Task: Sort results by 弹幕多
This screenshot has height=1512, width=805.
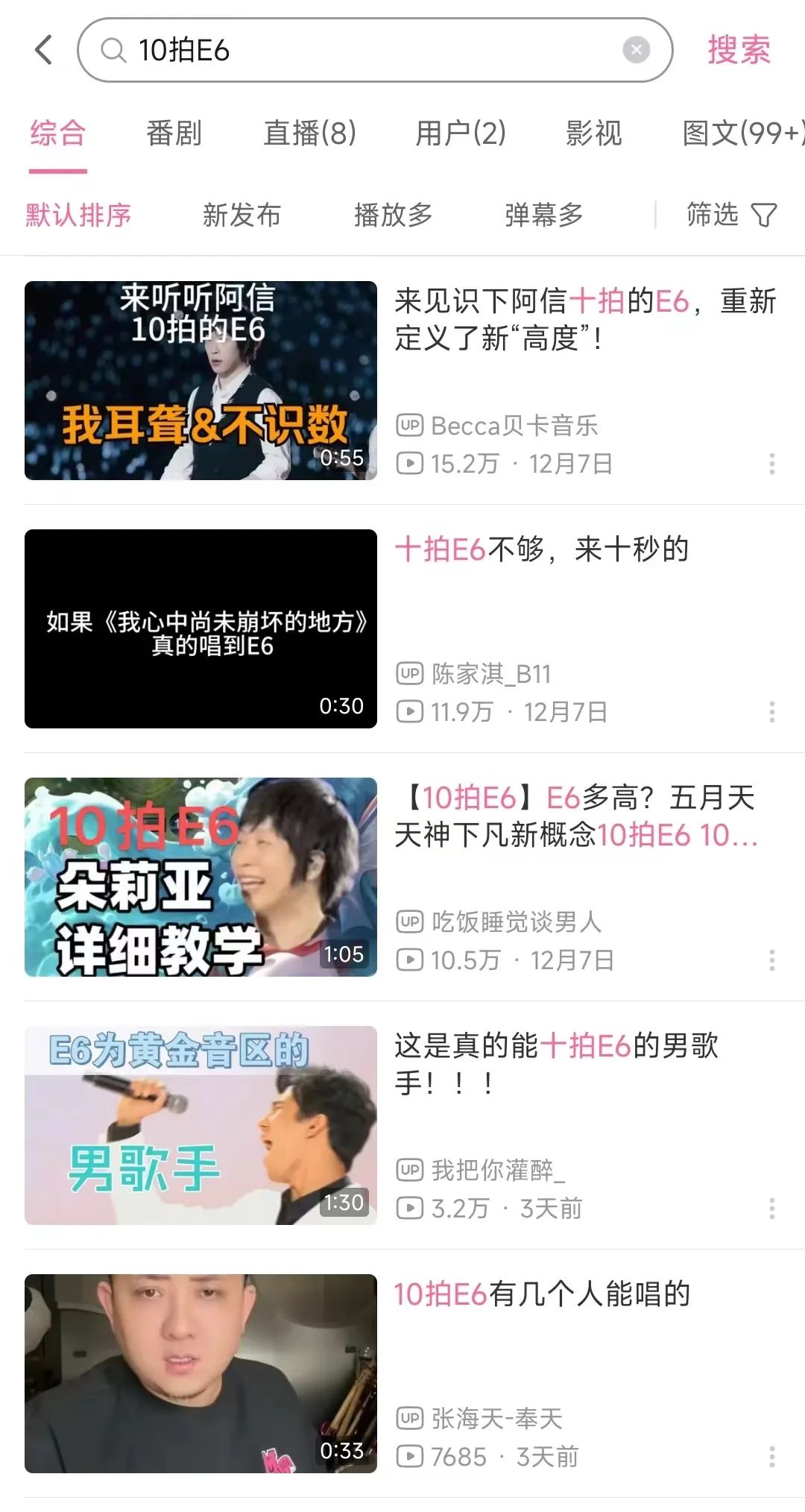Action: pos(543,215)
